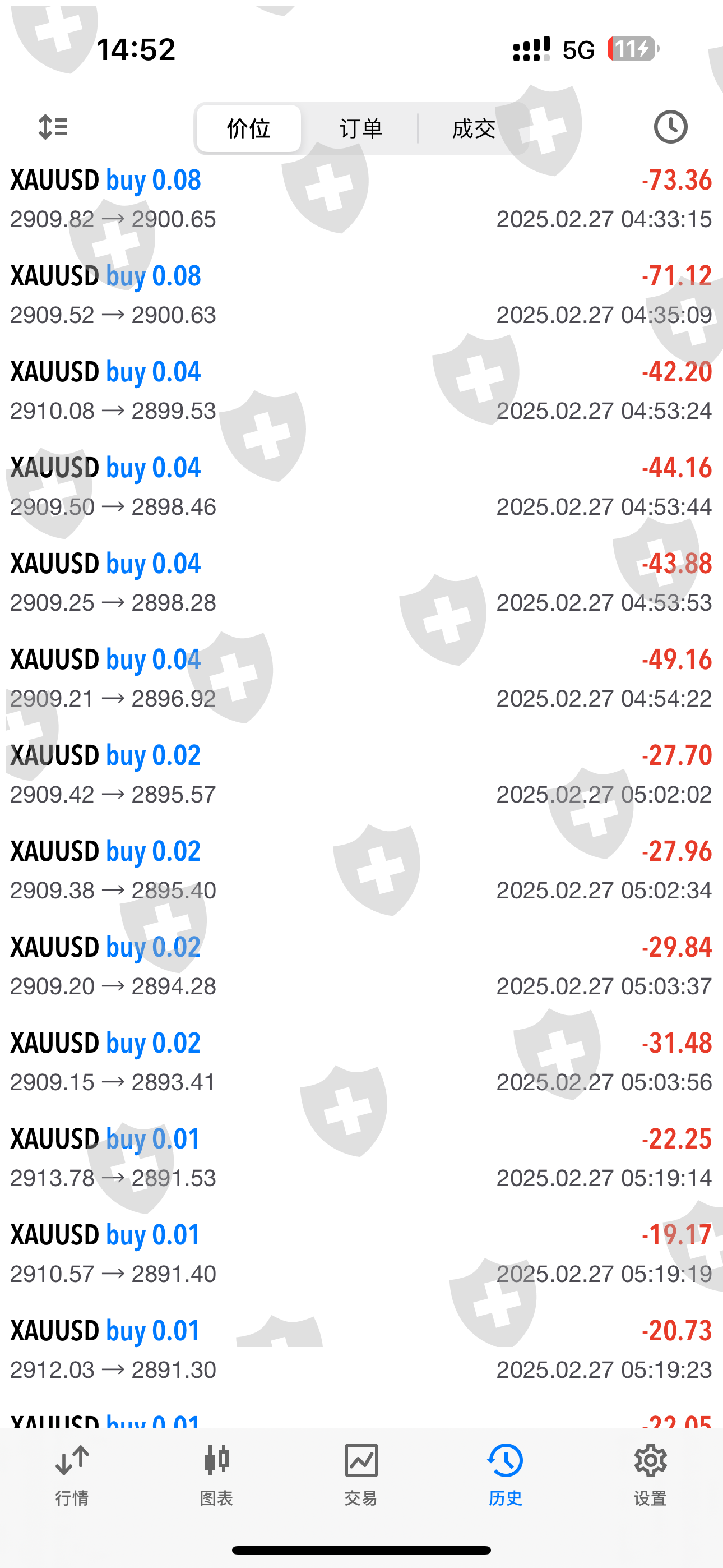The width and height of the screenshot is (723, 1568).
Task: Open the sort order options icon
Action: [x=53, y=127]
